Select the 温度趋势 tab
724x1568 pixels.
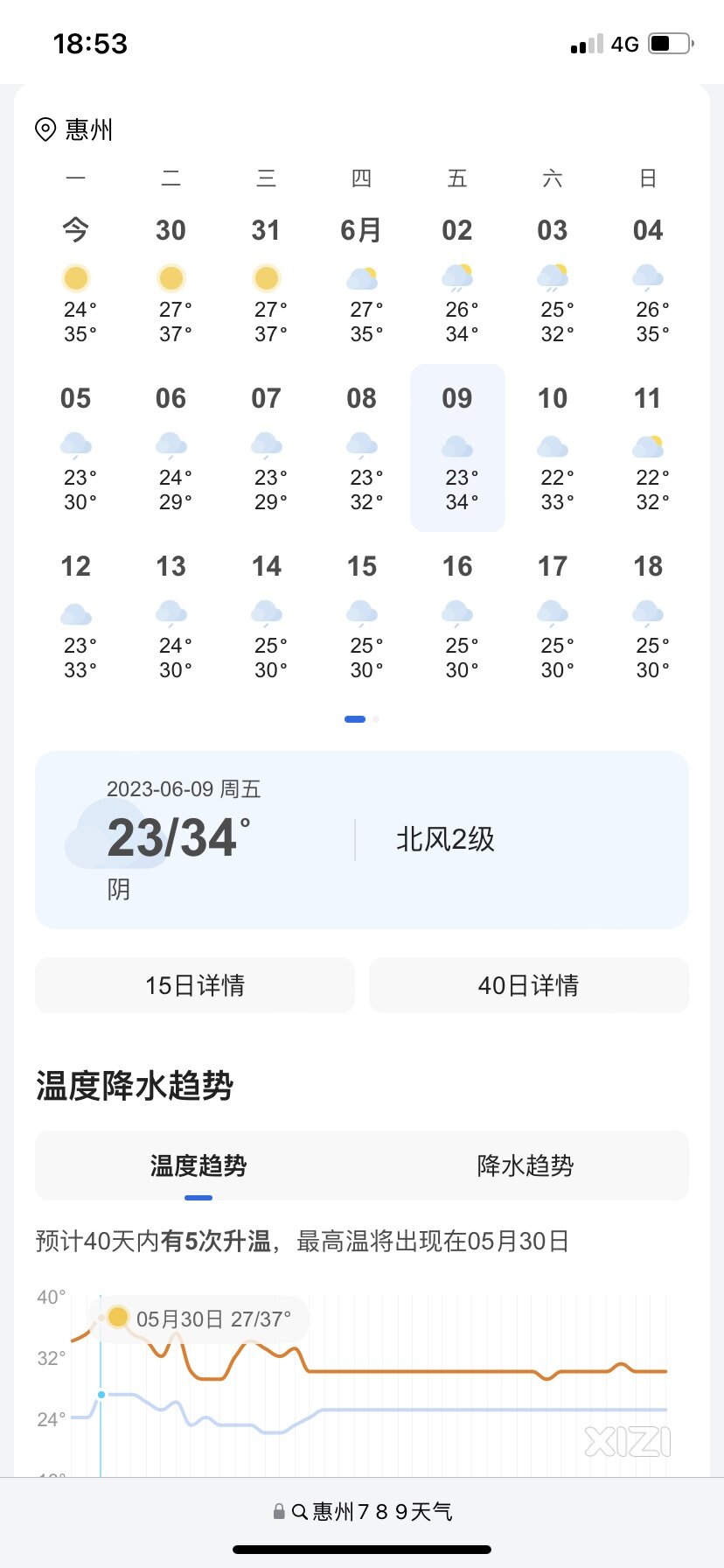198,1165
